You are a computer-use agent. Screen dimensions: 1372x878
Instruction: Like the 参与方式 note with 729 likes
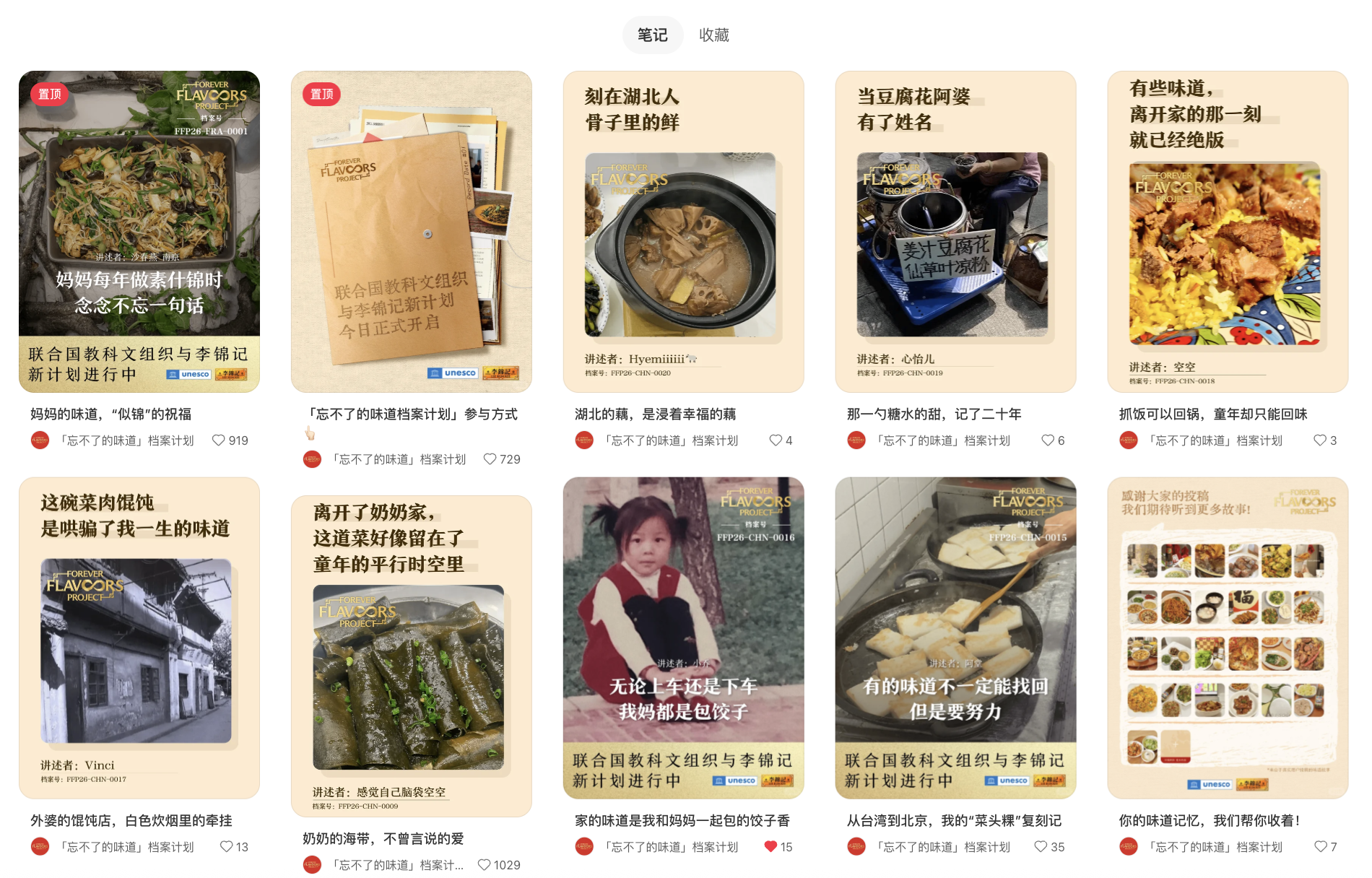(490, 459)
